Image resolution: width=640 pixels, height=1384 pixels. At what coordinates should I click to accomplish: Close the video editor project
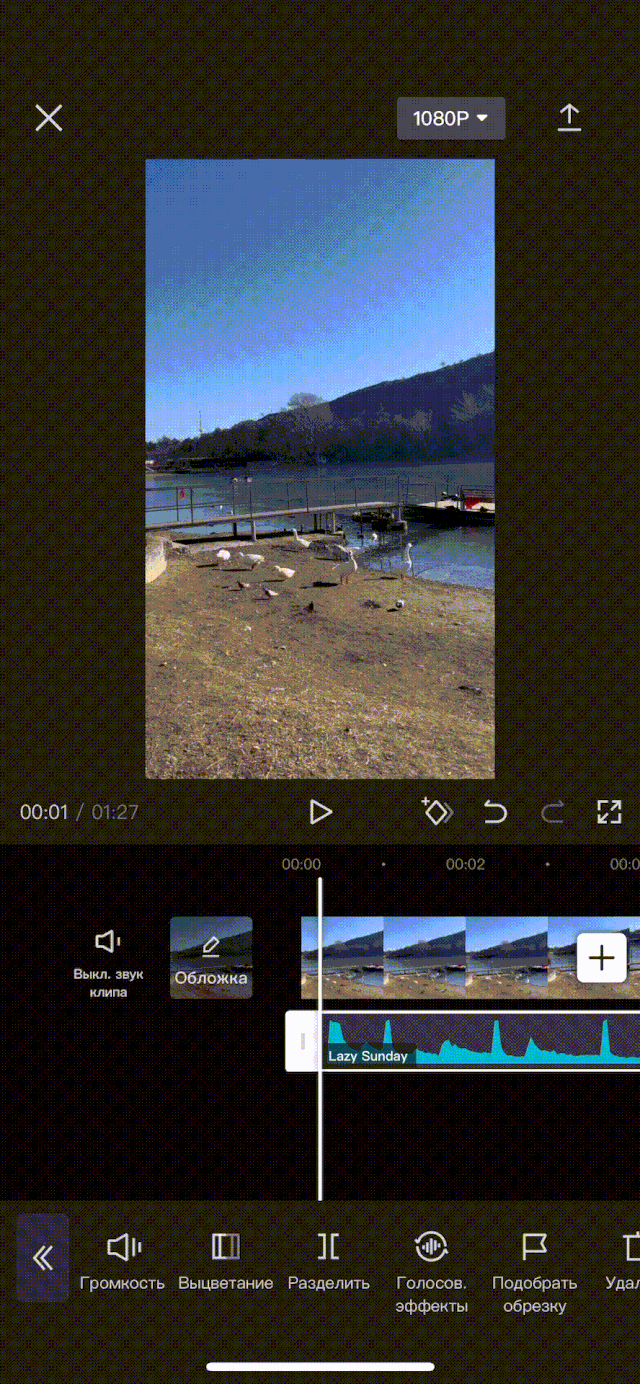pos(48,118)
